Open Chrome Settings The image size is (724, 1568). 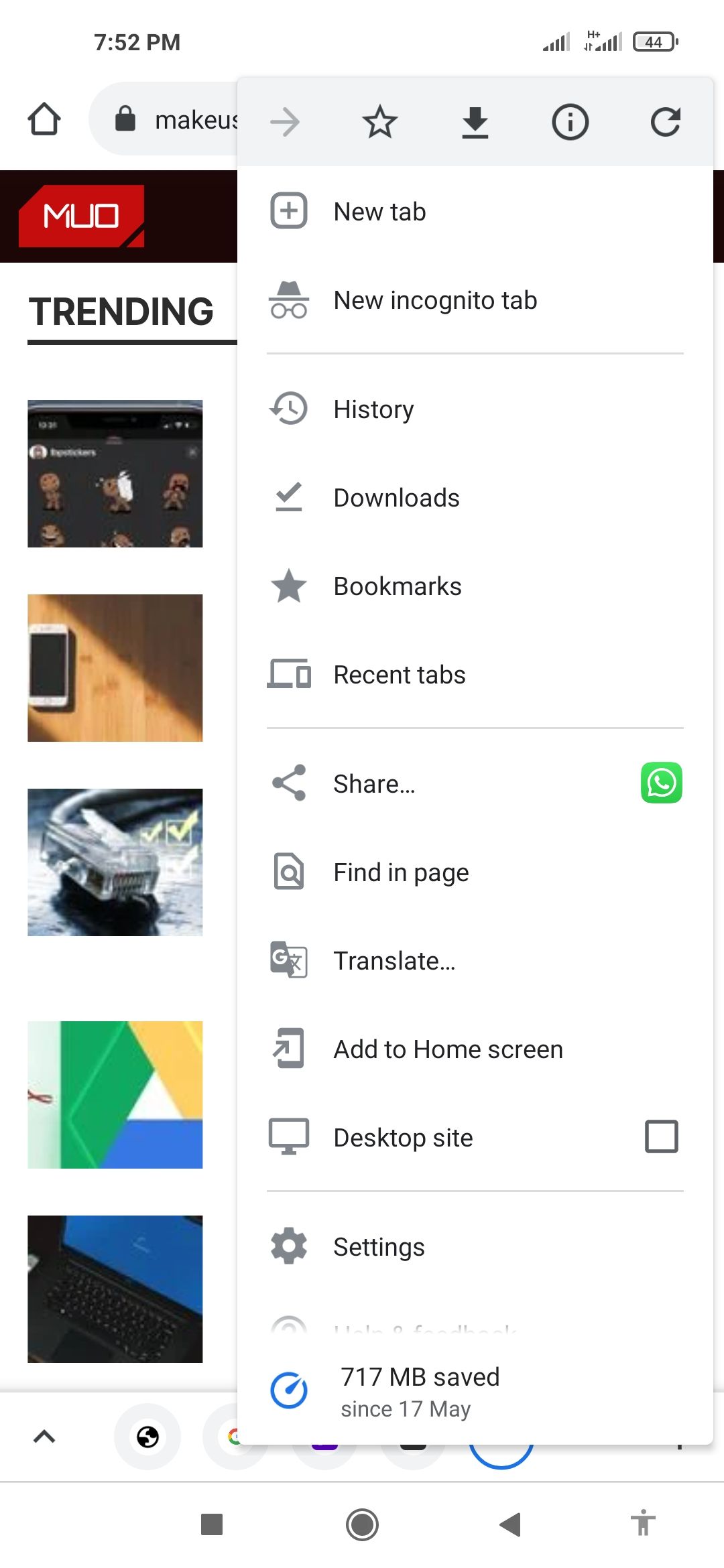coord(379,1247)
